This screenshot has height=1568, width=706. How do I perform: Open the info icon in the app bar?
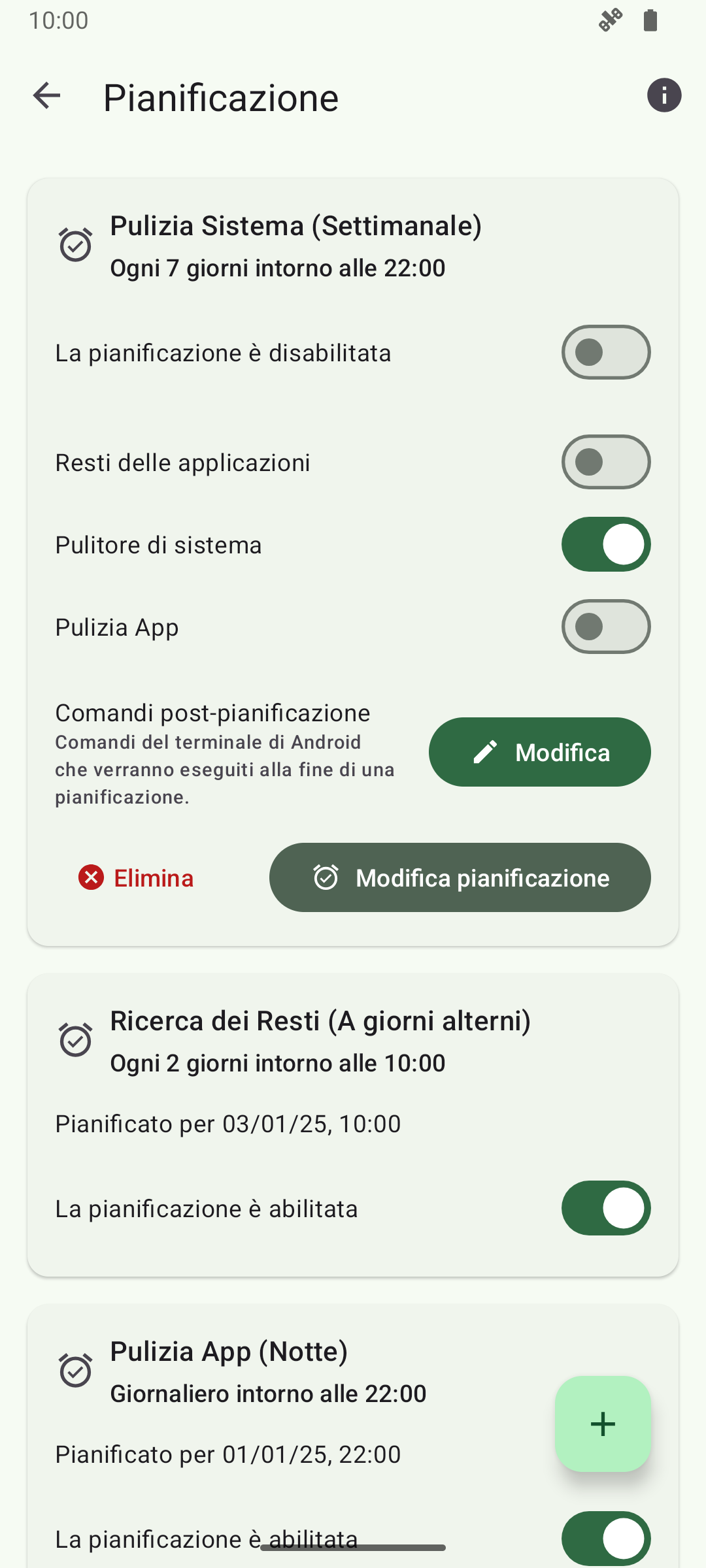(664, 95)
